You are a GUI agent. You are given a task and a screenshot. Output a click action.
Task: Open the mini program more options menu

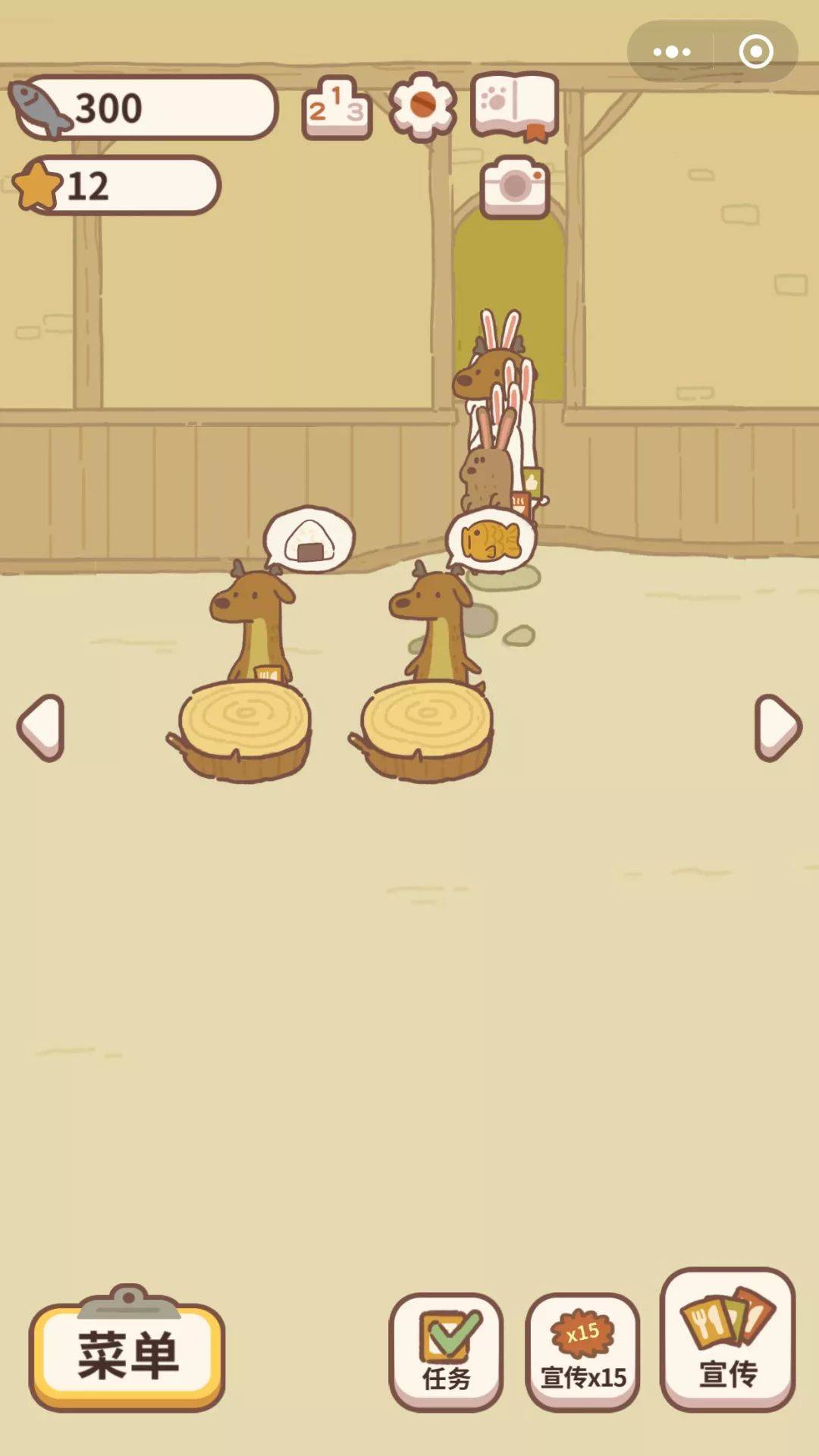(x=672, y=52)
